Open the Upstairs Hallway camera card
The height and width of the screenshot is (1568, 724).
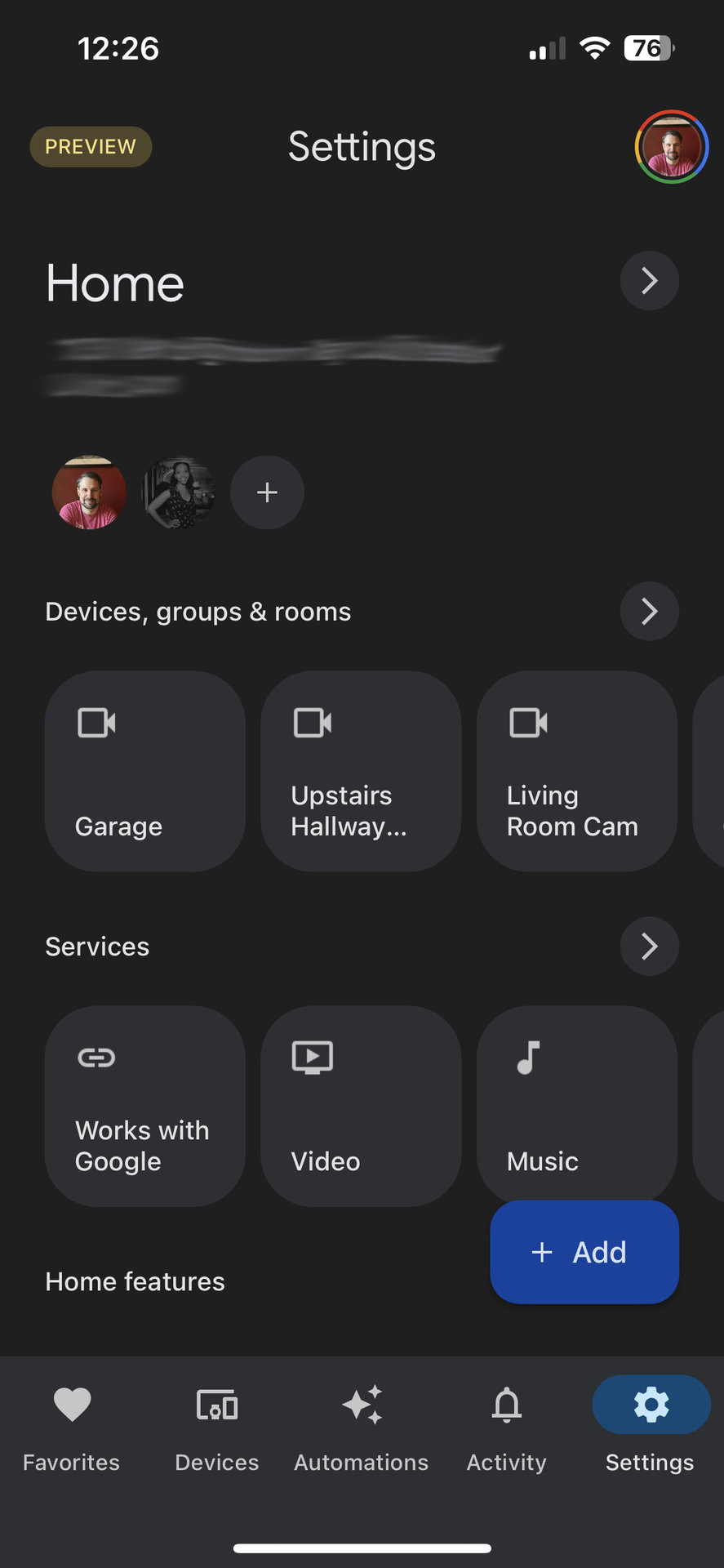pos(361,771)
